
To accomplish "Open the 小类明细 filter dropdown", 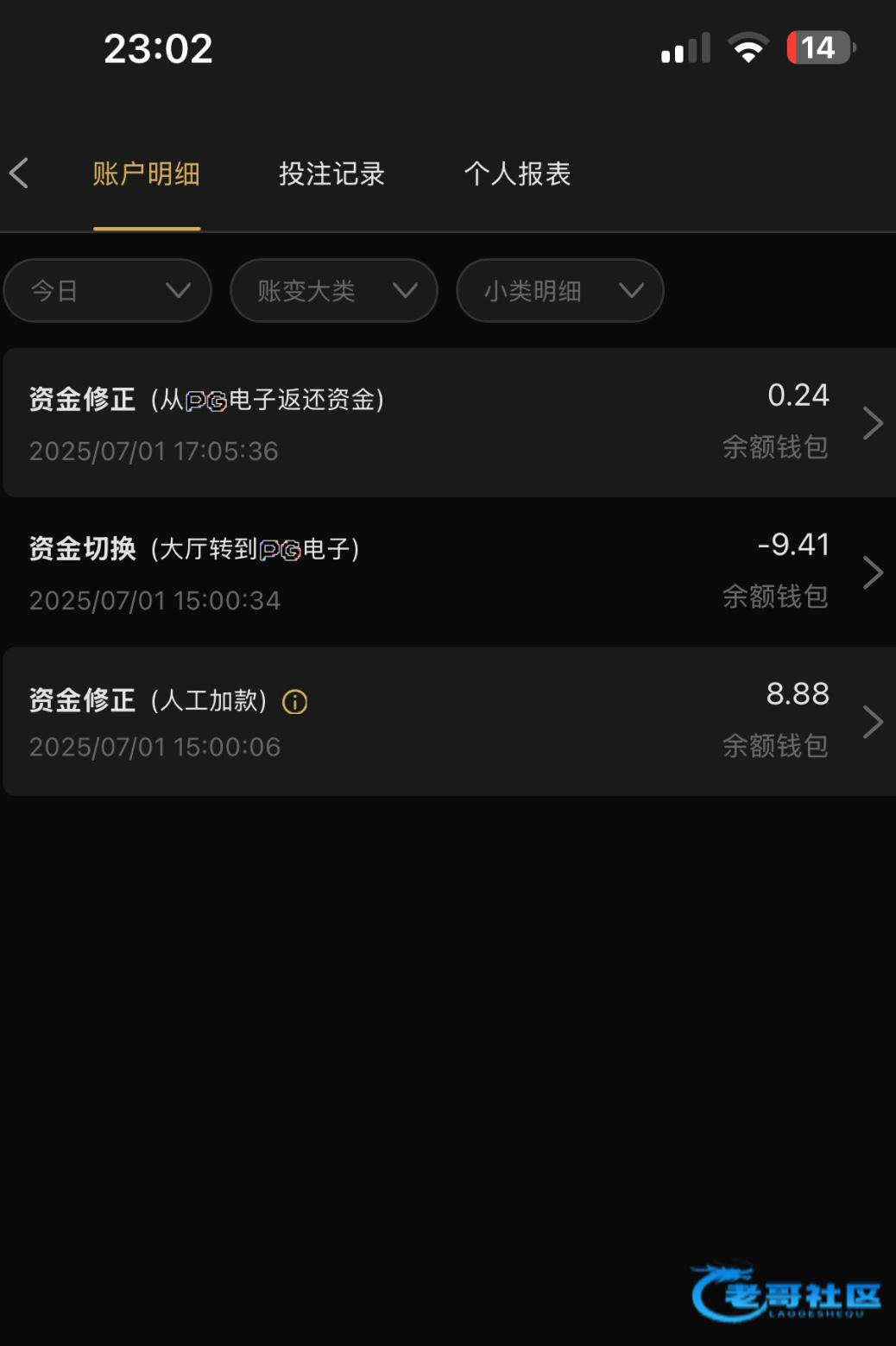I will pyautogui.click(x=559, y=291).
